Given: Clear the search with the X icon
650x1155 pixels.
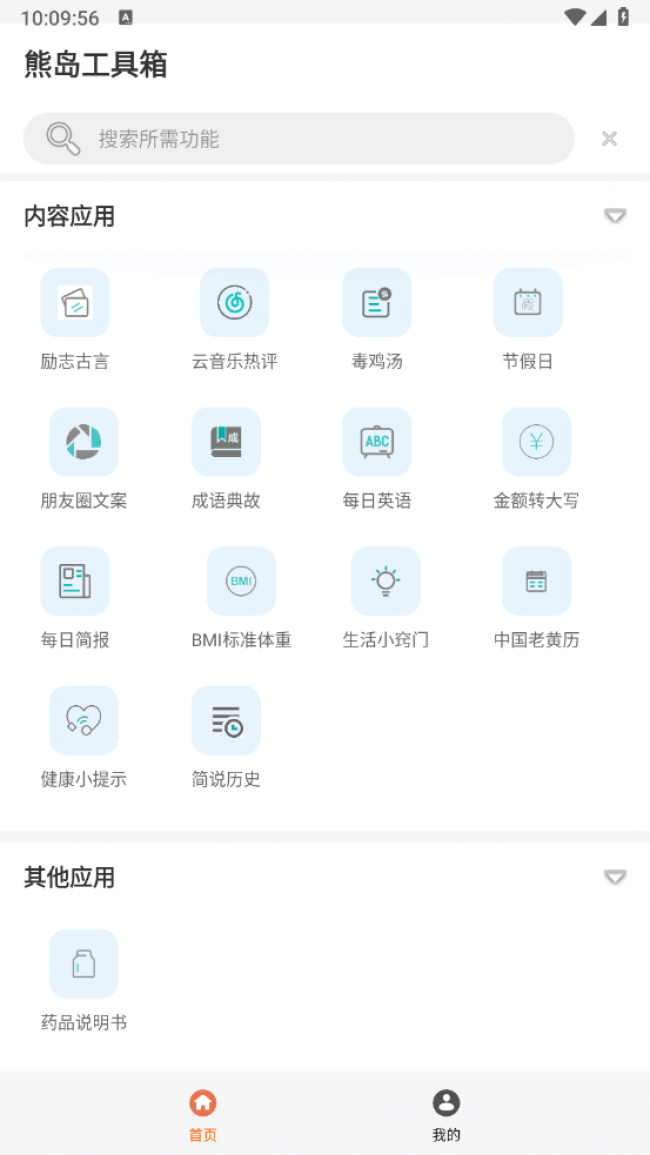Looking at the screenshot, I should (609, 139).
